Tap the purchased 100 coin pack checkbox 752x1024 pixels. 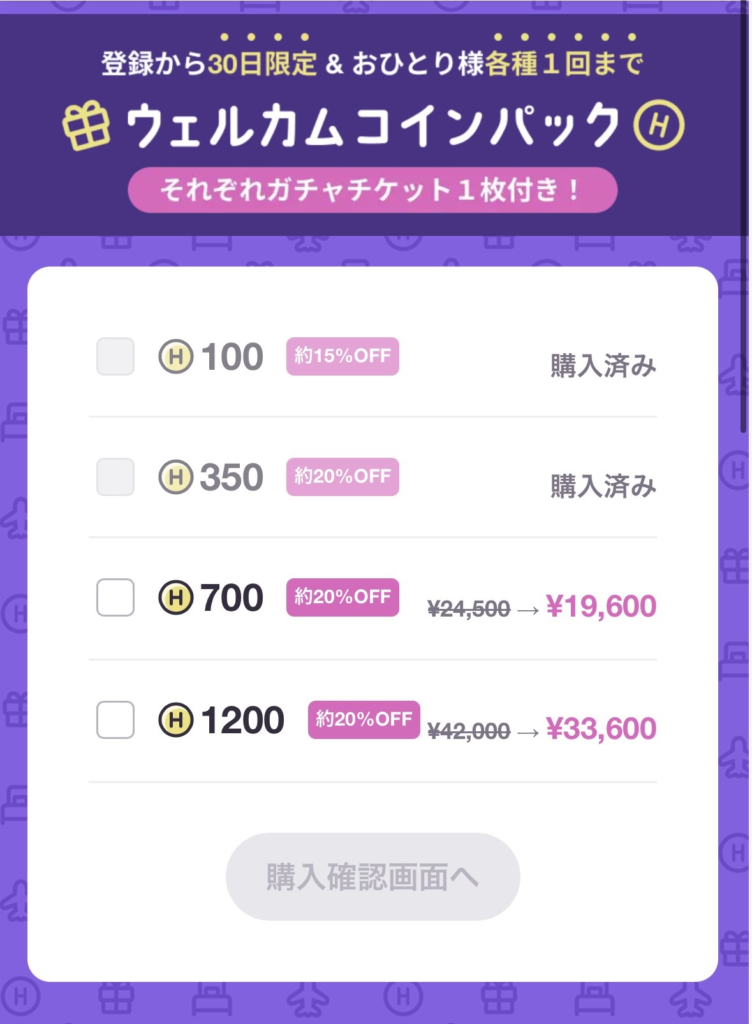115,357
